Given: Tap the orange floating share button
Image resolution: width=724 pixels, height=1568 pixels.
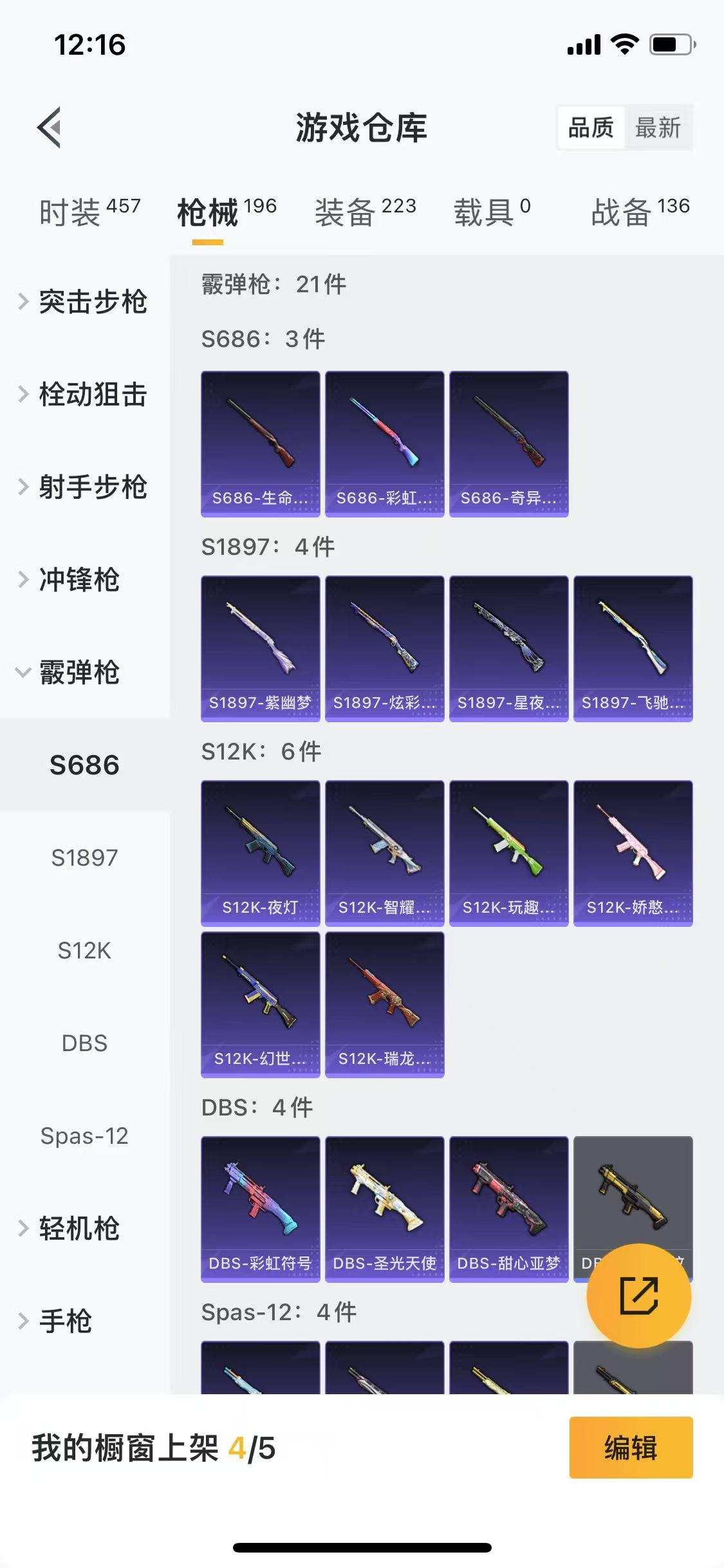Looking at the screenshot, I should coord(638,1296).
